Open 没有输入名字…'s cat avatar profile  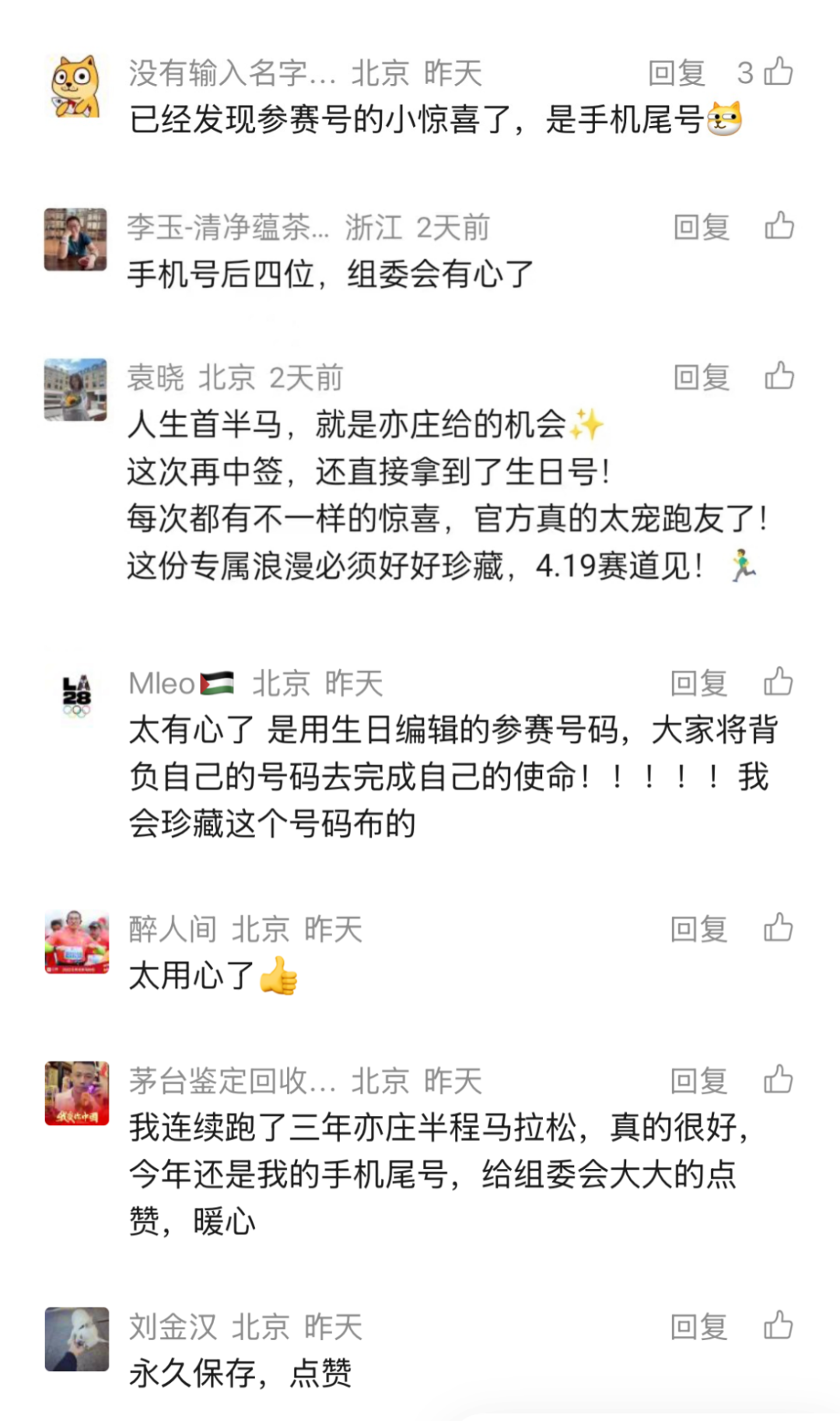(x=75, y=86)
